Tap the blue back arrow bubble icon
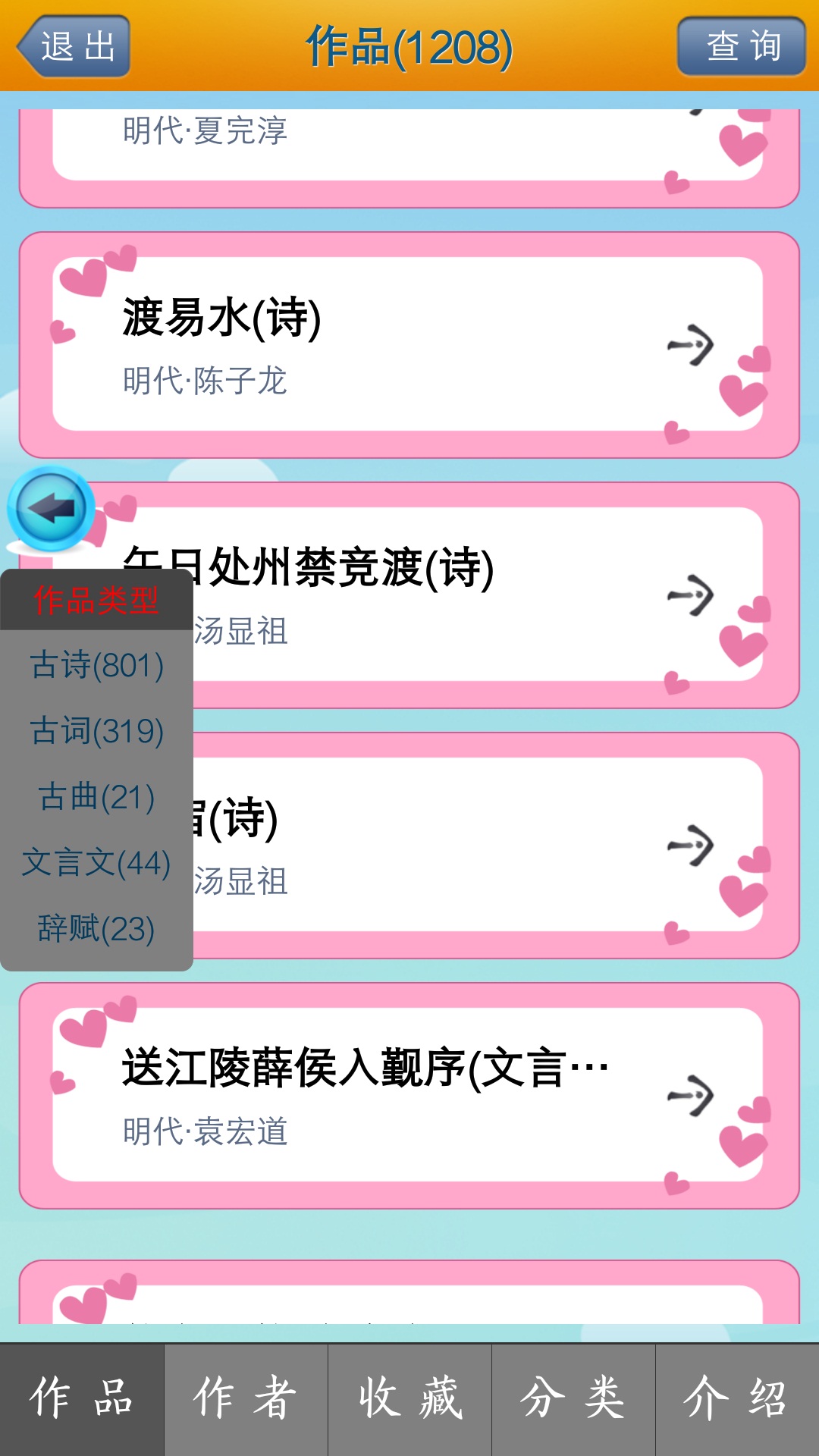 [52, 510]
